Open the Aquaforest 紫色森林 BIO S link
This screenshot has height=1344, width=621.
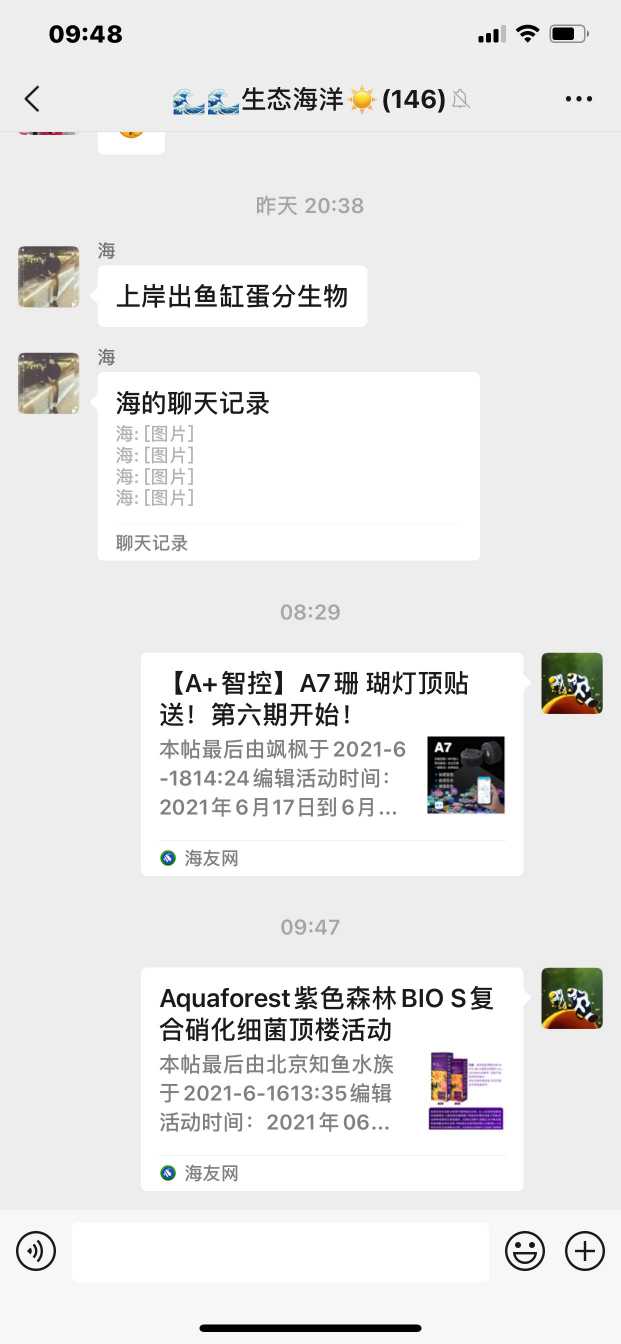[x=331, y=1078]
